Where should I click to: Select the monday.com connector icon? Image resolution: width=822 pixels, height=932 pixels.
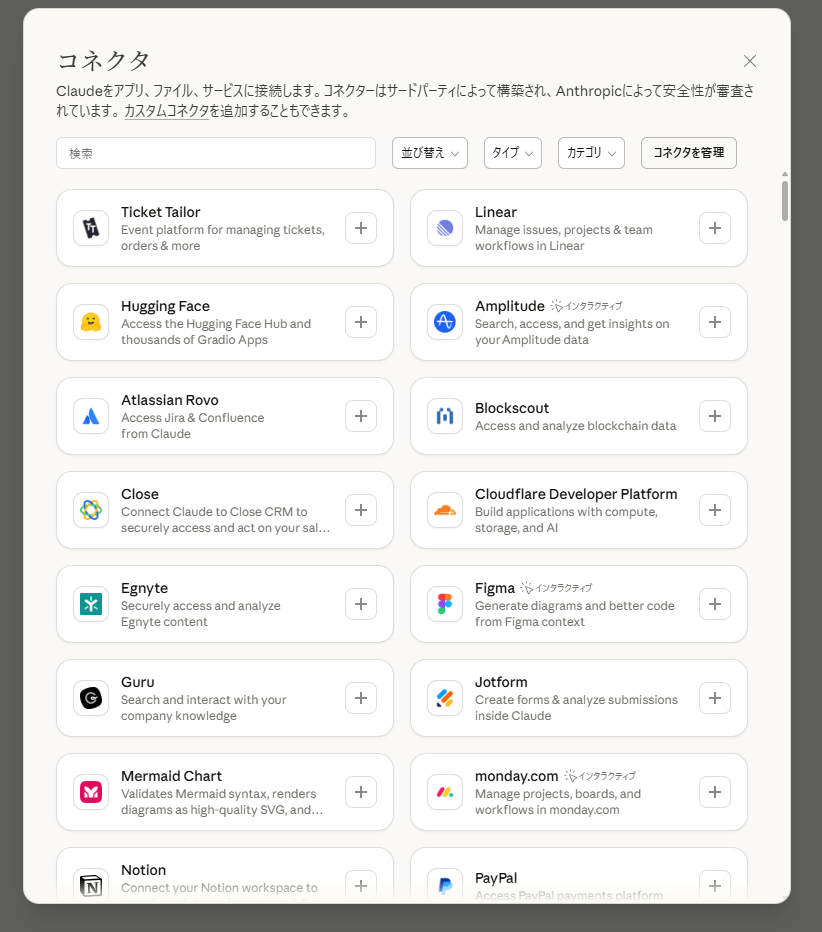[x=444, y=792]
